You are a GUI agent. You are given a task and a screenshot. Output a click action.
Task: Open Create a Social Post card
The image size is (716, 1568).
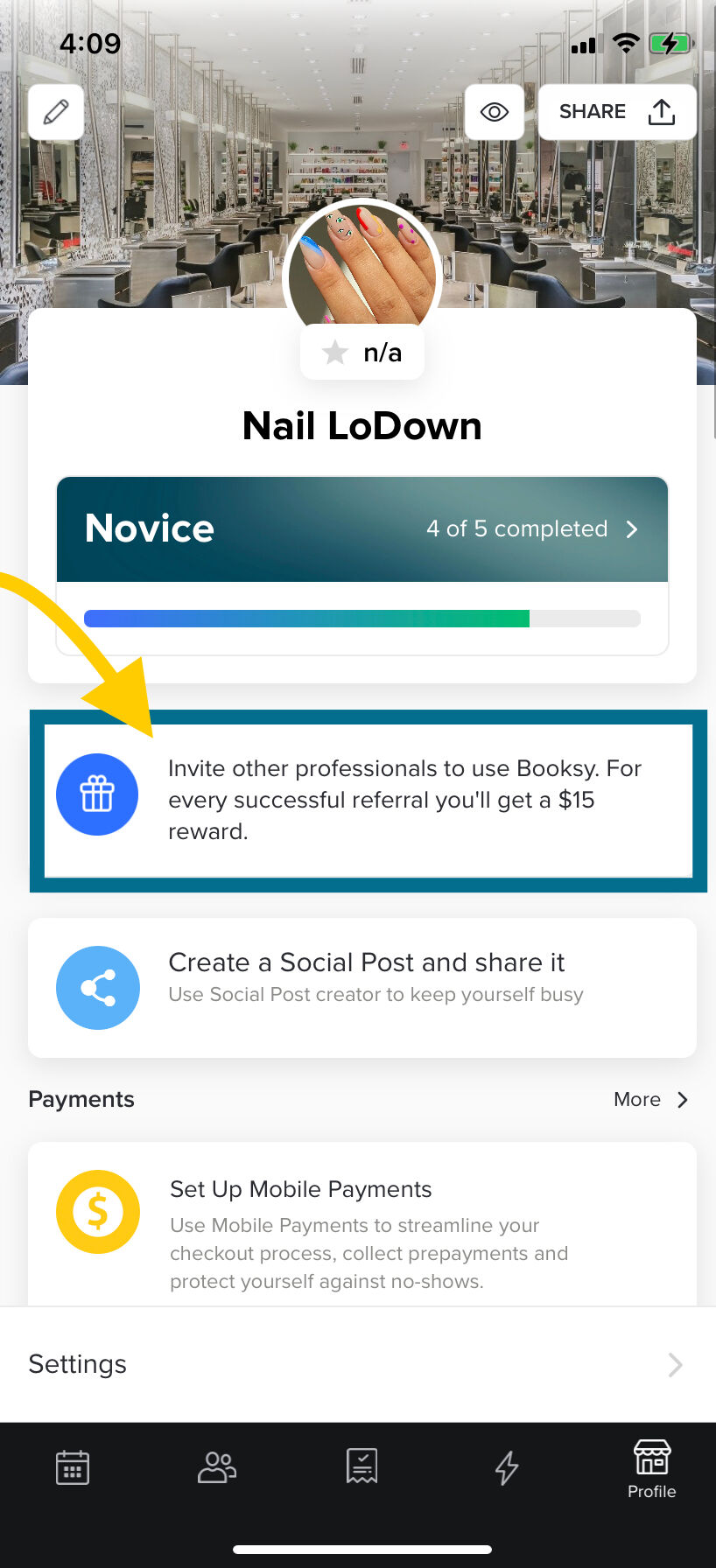(362, 987)
